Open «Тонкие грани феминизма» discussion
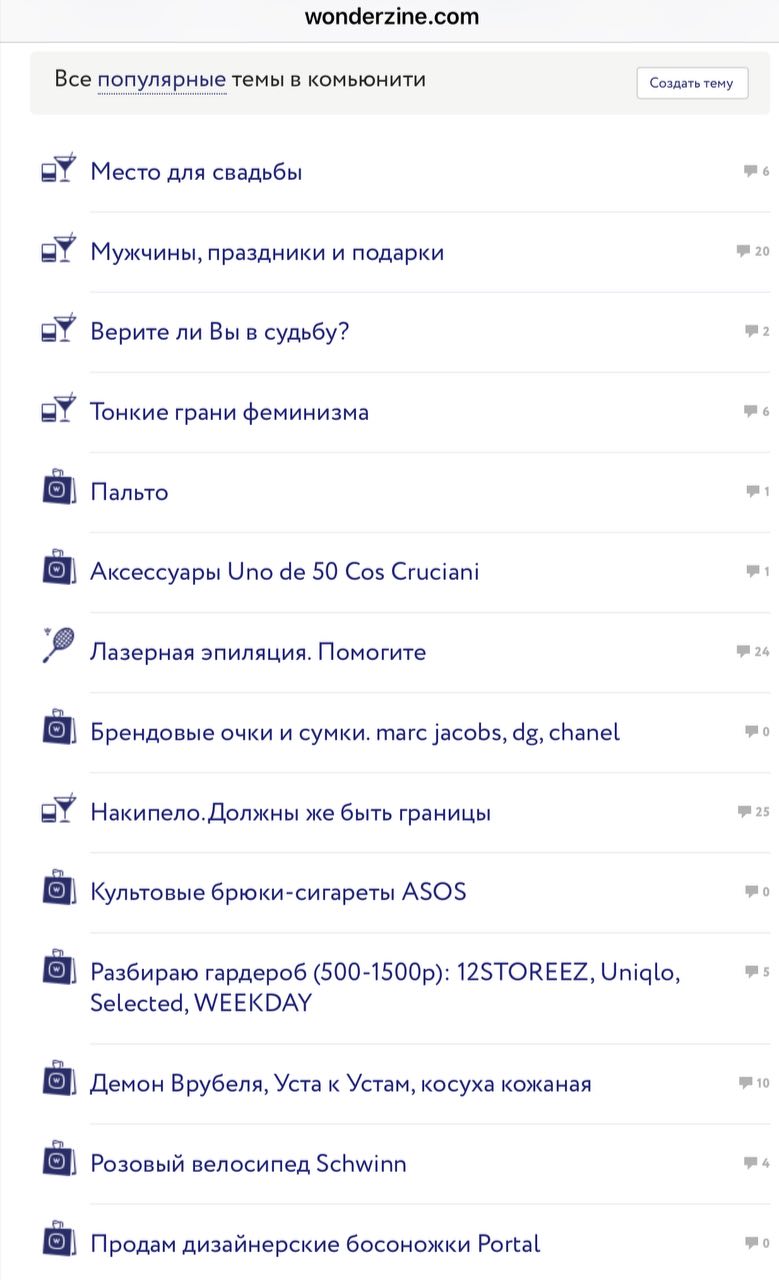This screenshot has width=779, height=1280. [x=230, y=412]
